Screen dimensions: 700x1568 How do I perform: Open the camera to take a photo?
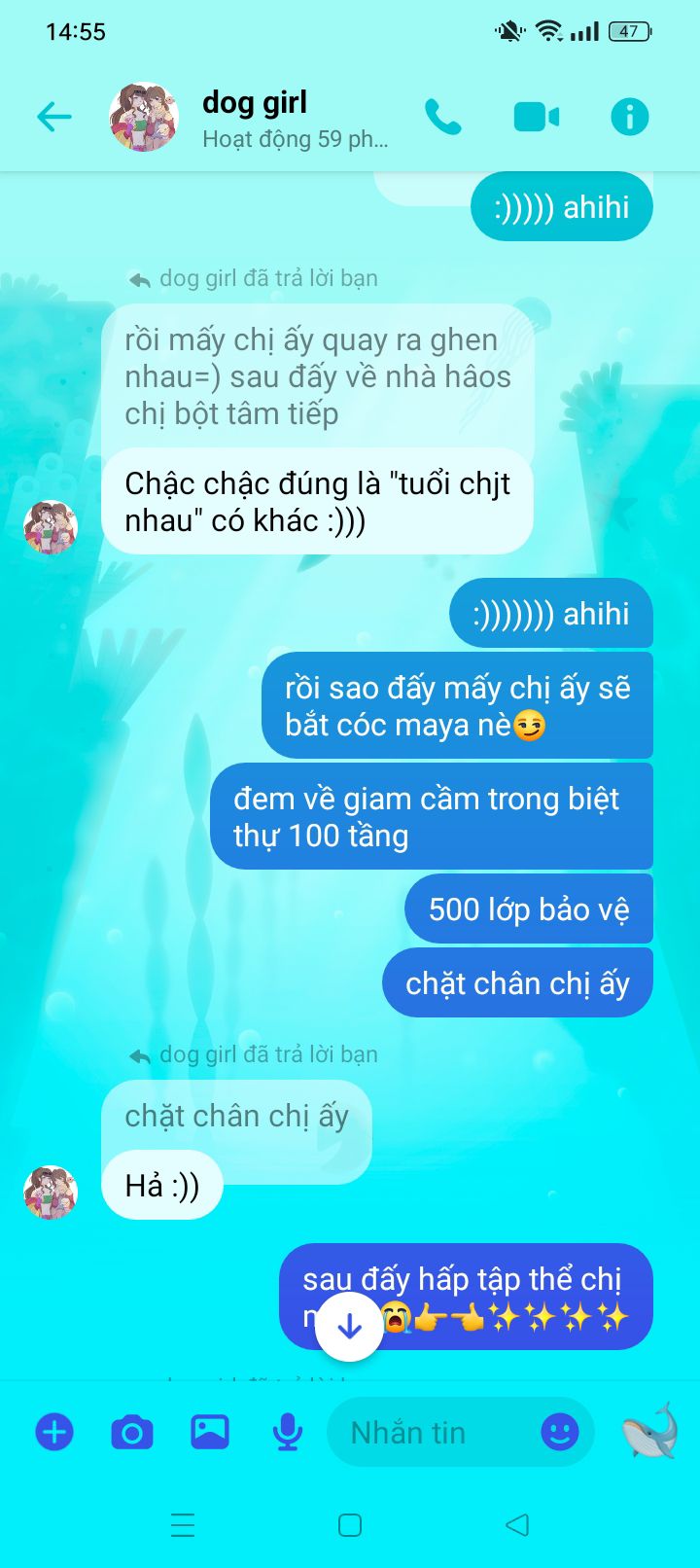132,1432
